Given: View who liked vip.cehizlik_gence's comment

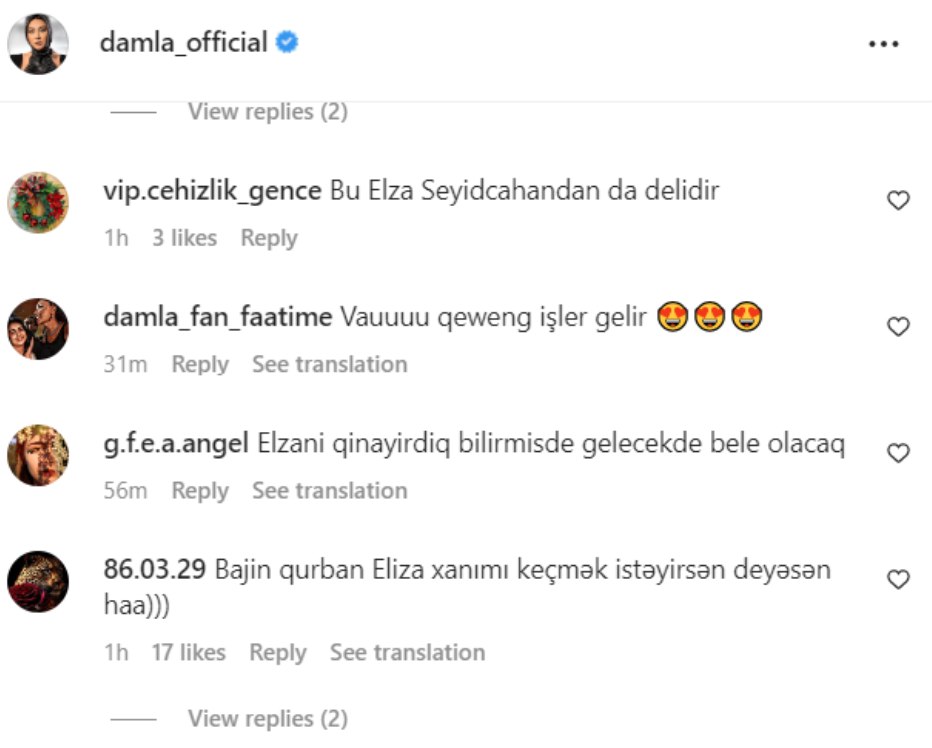Looking at the screenshot, I should click(184, 238).
